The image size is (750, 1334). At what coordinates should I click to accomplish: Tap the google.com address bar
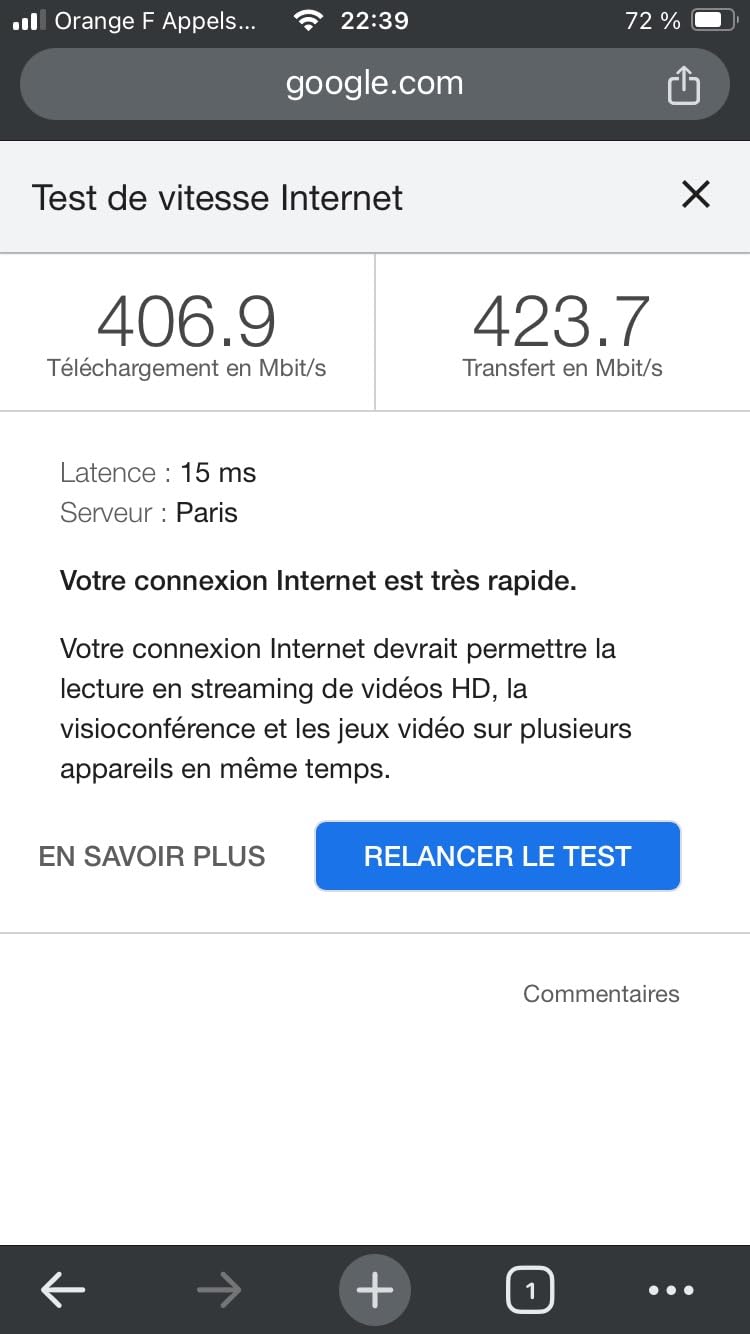[x=374, y=84]
